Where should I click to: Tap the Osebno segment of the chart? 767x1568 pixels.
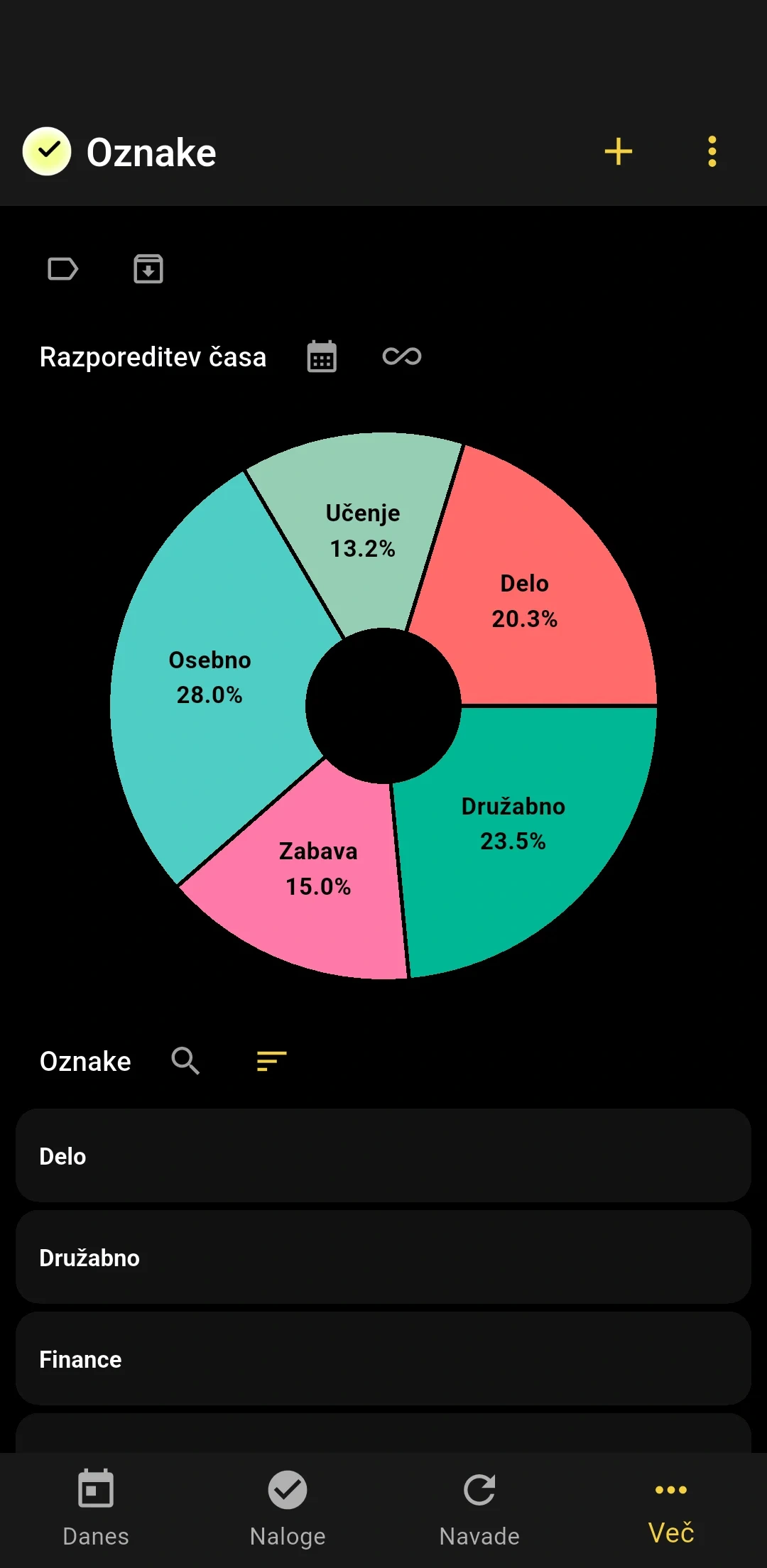[210, 678]
